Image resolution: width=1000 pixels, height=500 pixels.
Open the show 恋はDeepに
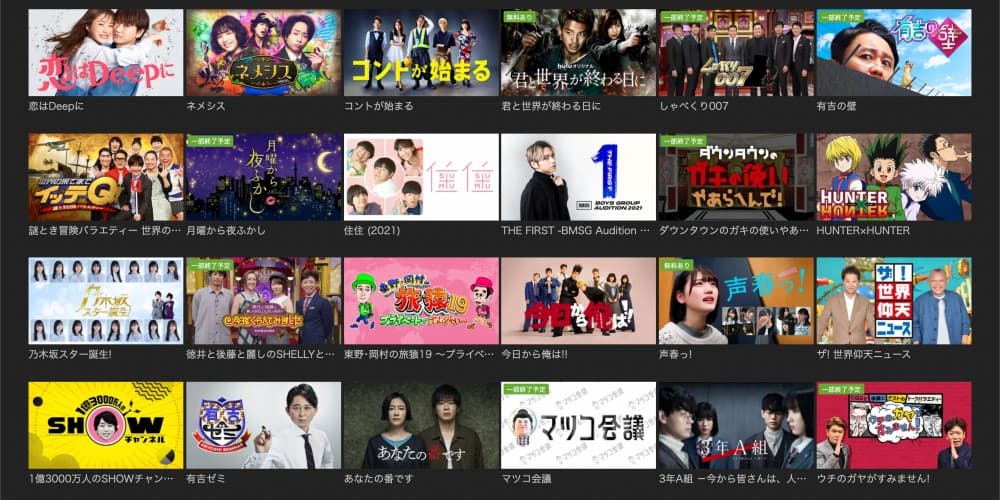point(106,53)
